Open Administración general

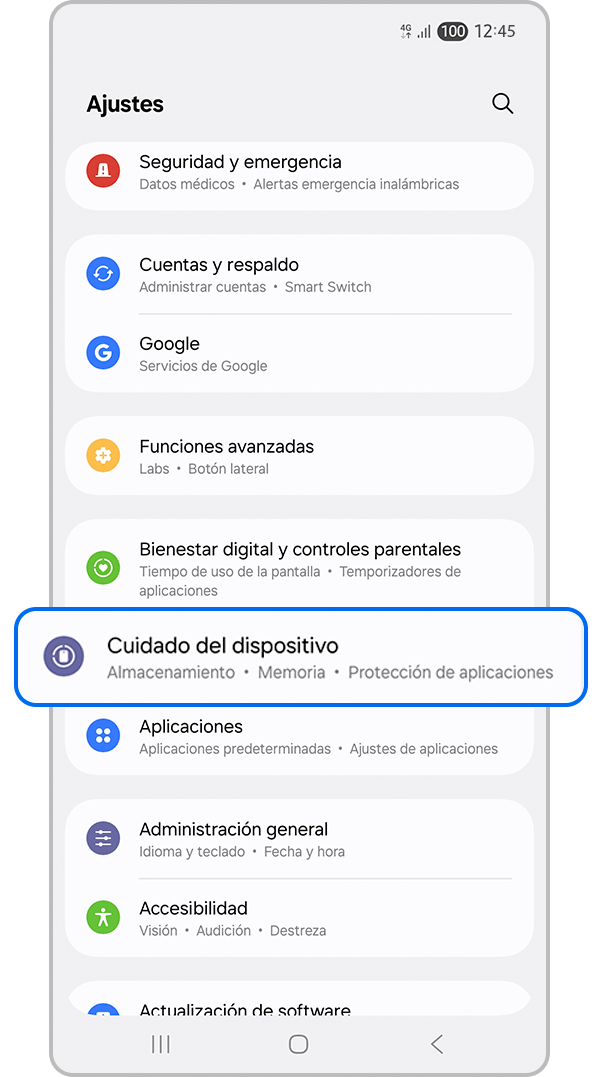(x=298, y=839)
